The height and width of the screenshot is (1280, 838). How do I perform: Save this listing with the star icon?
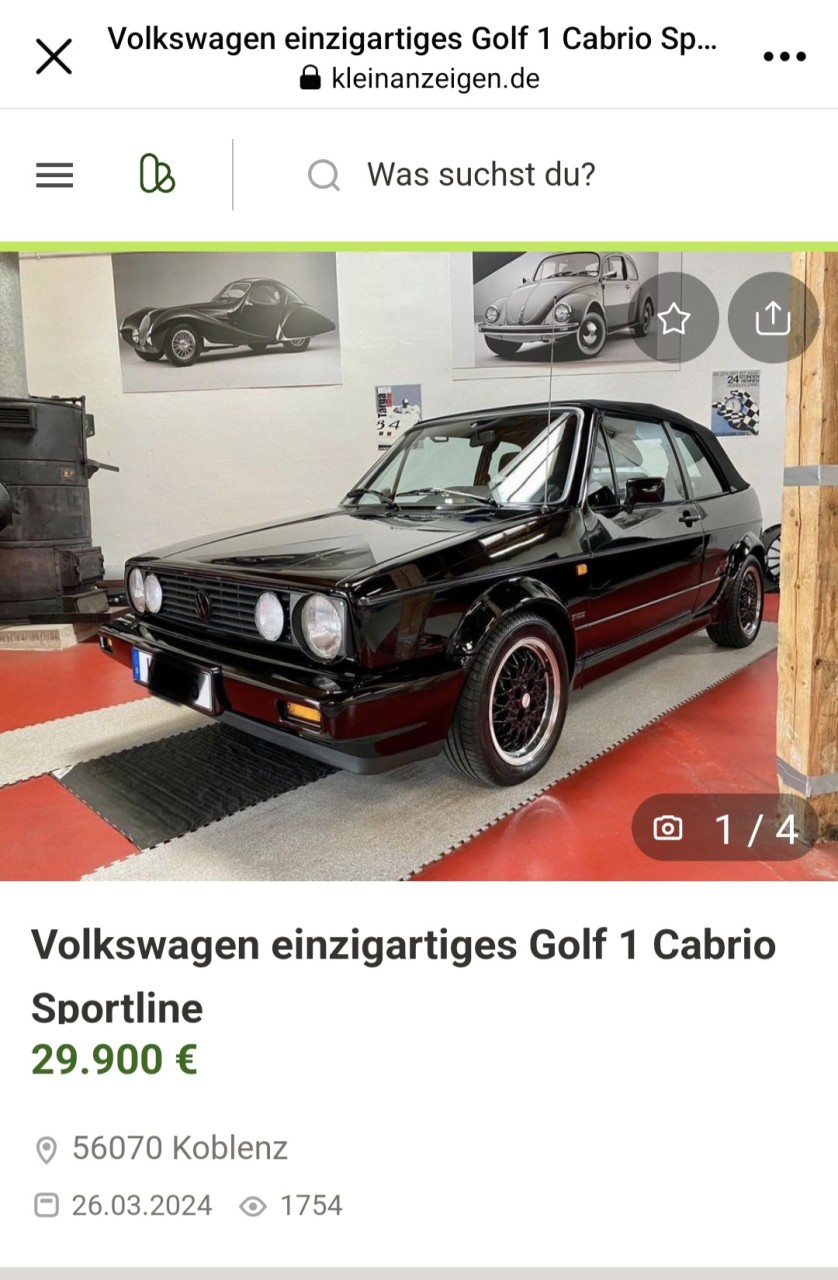coord(674,319)
